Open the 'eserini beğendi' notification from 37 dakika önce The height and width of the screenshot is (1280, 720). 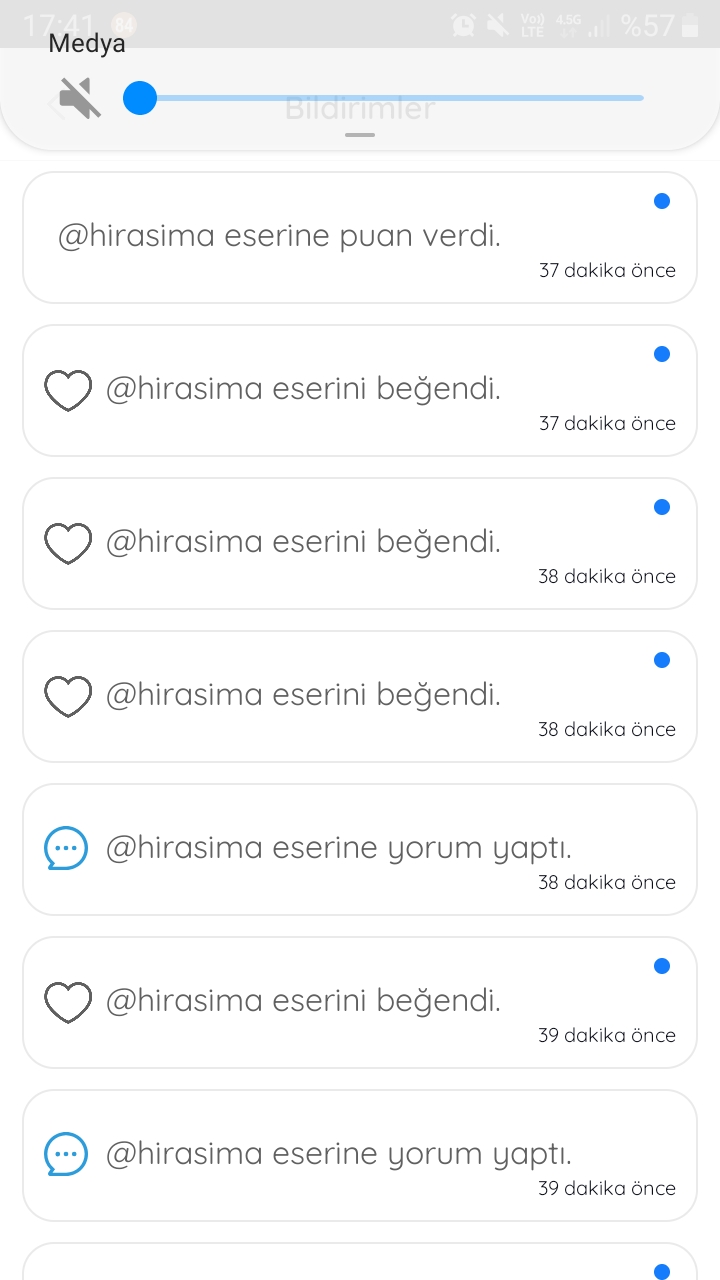[360, 391]
